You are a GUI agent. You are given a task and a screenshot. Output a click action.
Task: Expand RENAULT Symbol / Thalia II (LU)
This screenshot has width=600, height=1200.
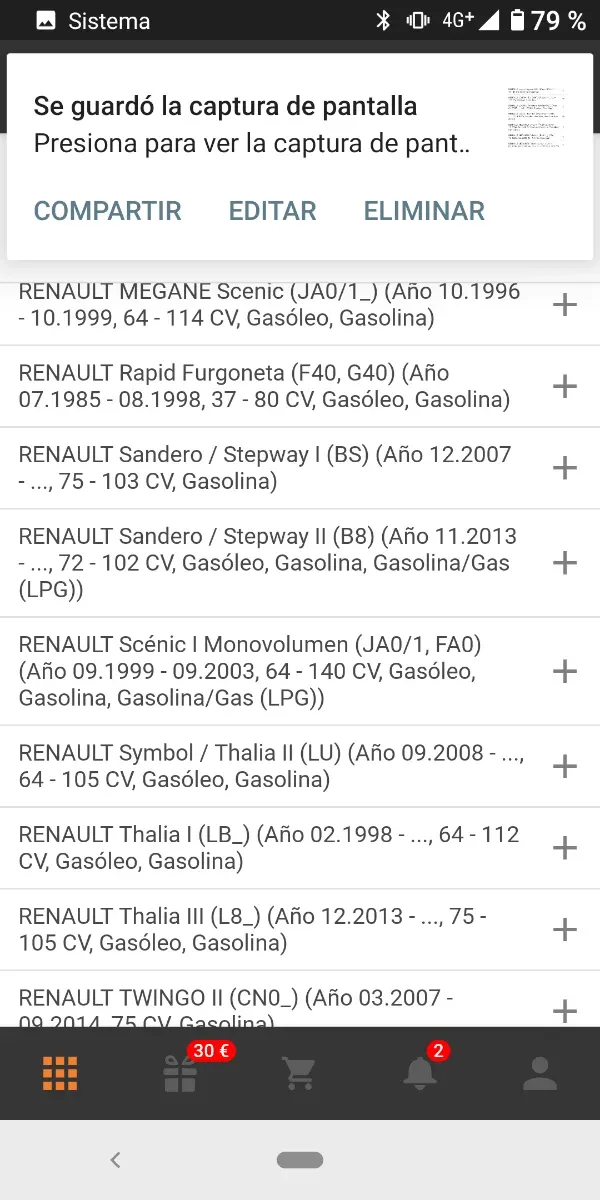565,766
